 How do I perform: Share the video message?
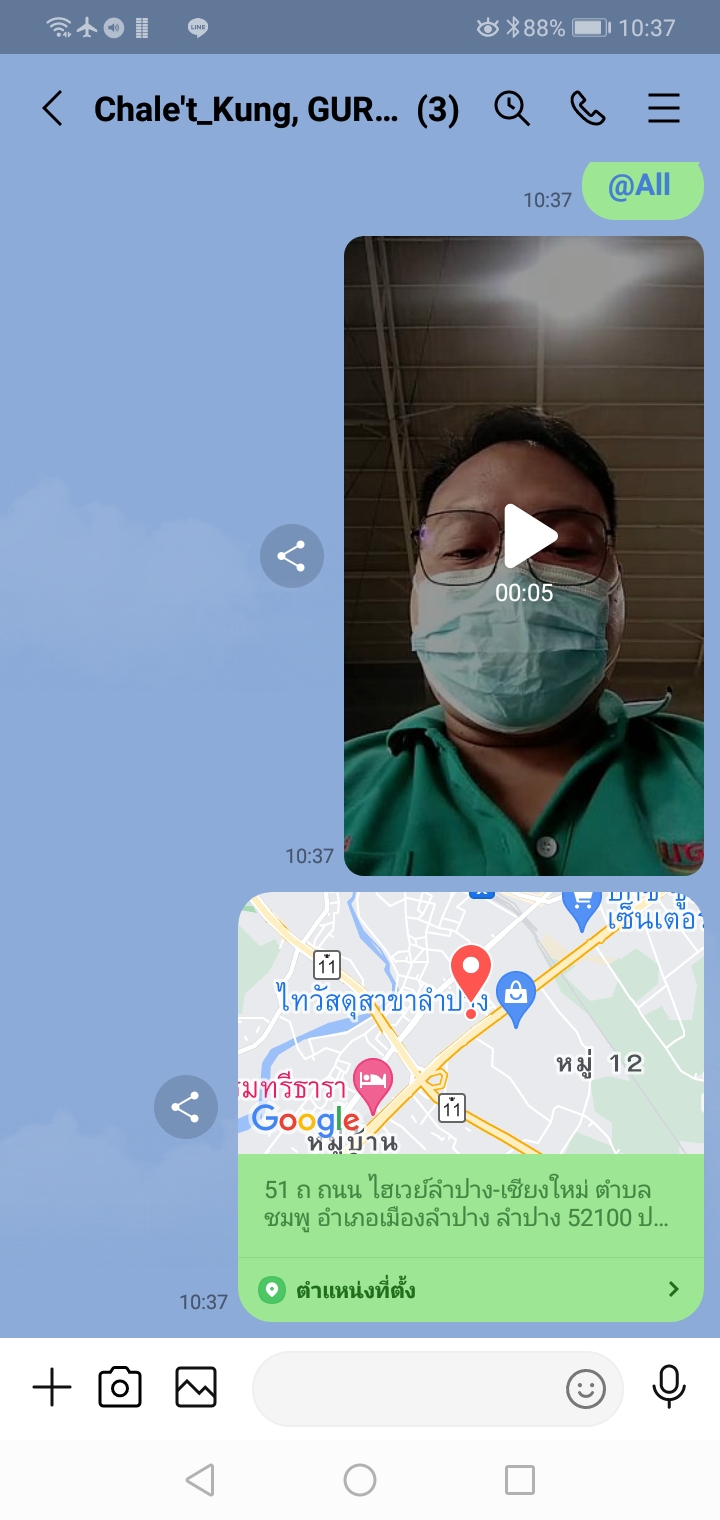tap(291, 556)
